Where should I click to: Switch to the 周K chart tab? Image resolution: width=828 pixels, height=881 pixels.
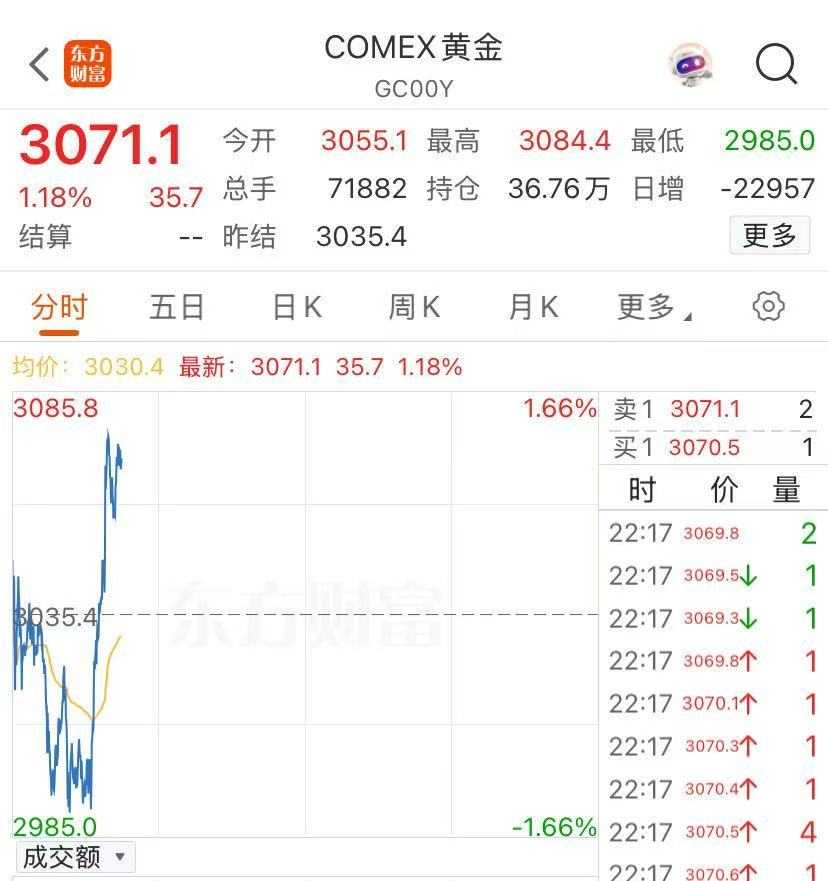414,307
